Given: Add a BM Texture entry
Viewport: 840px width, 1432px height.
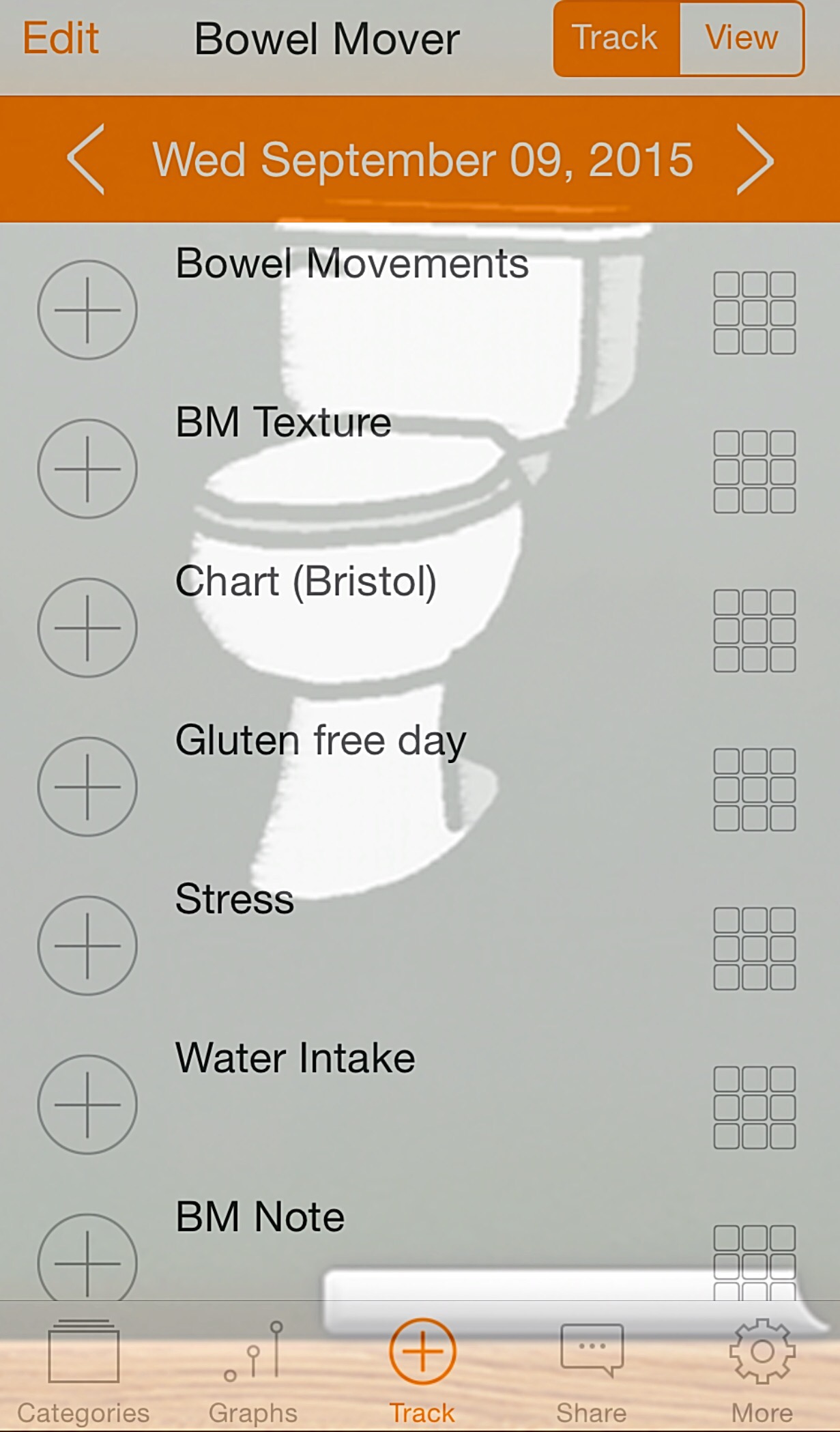Looking at the screenshot, I should (87, 469).
